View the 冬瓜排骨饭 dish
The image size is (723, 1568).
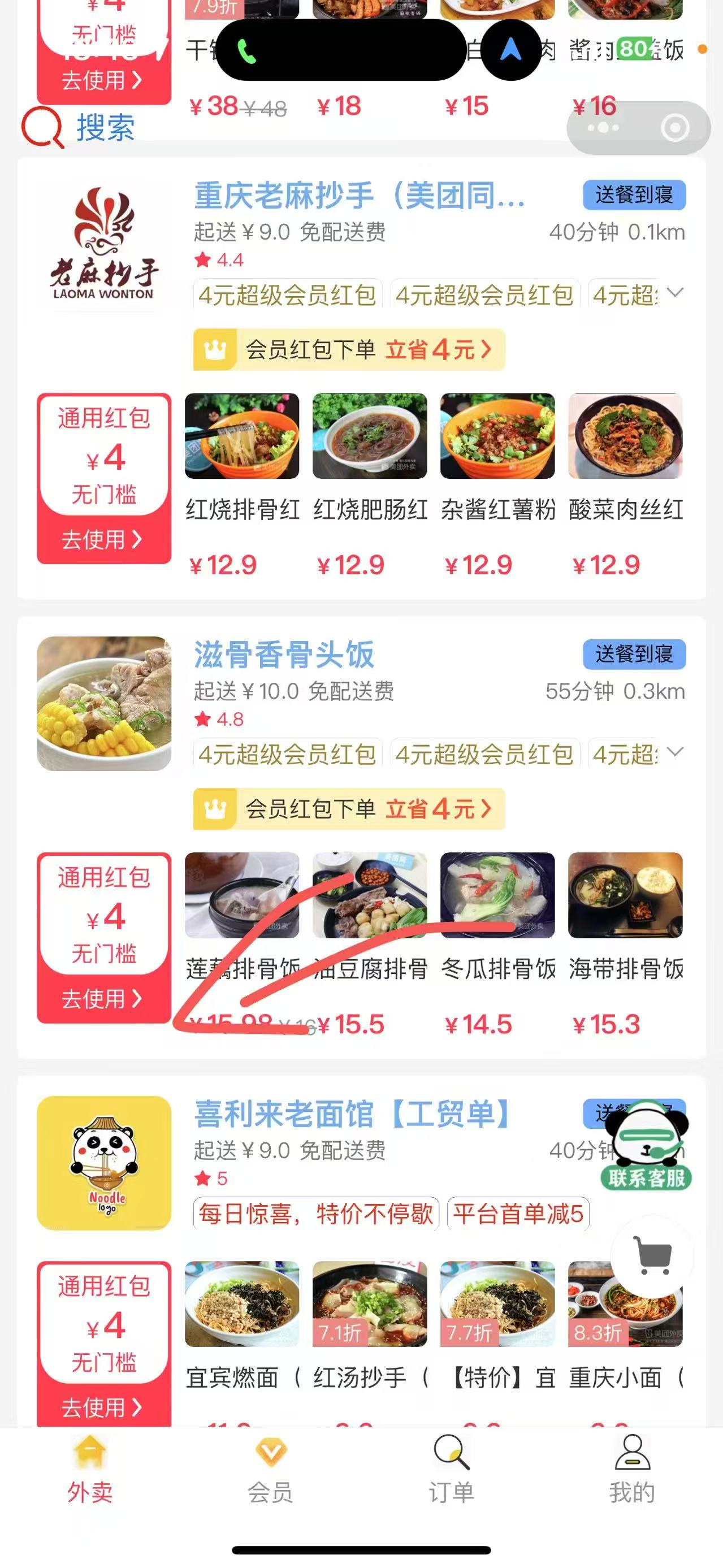pyautogui.click(x=497, y=895)
